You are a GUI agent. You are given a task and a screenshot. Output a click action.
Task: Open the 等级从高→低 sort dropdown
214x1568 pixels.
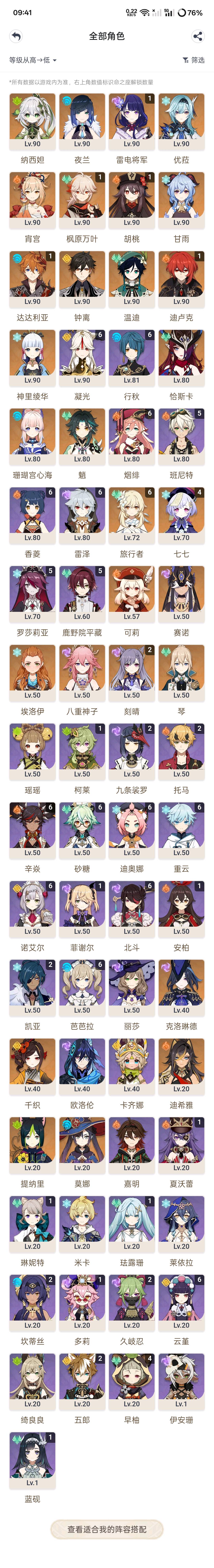[33, 60]
